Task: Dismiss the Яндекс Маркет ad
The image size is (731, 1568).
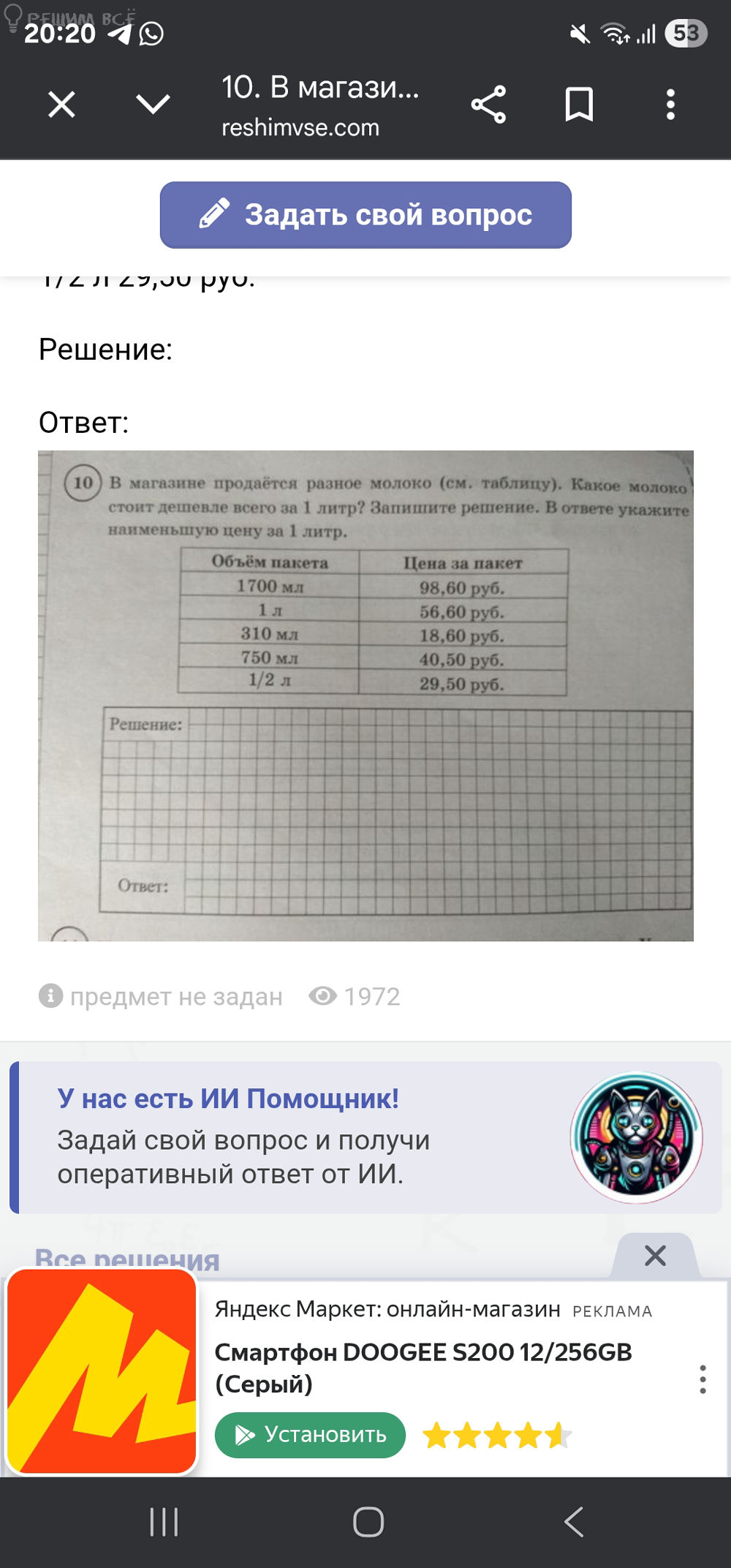Action: [655, 1256]
